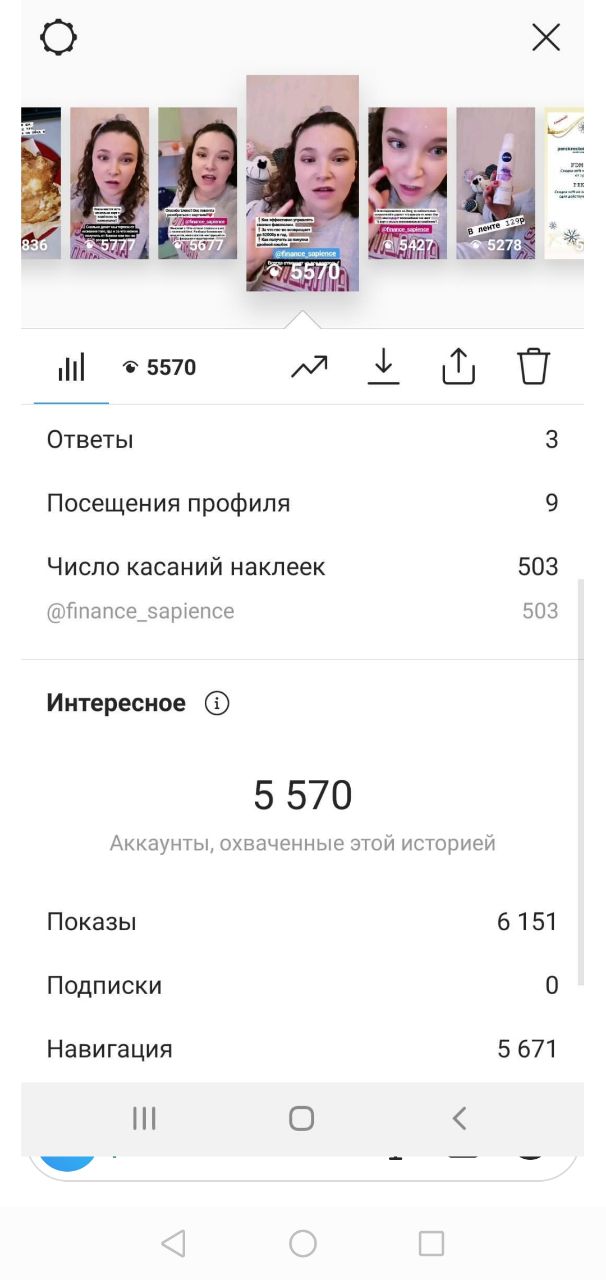This screenshot has height=1280, width=606.
Task: Download this story
Action: [383, 367]
